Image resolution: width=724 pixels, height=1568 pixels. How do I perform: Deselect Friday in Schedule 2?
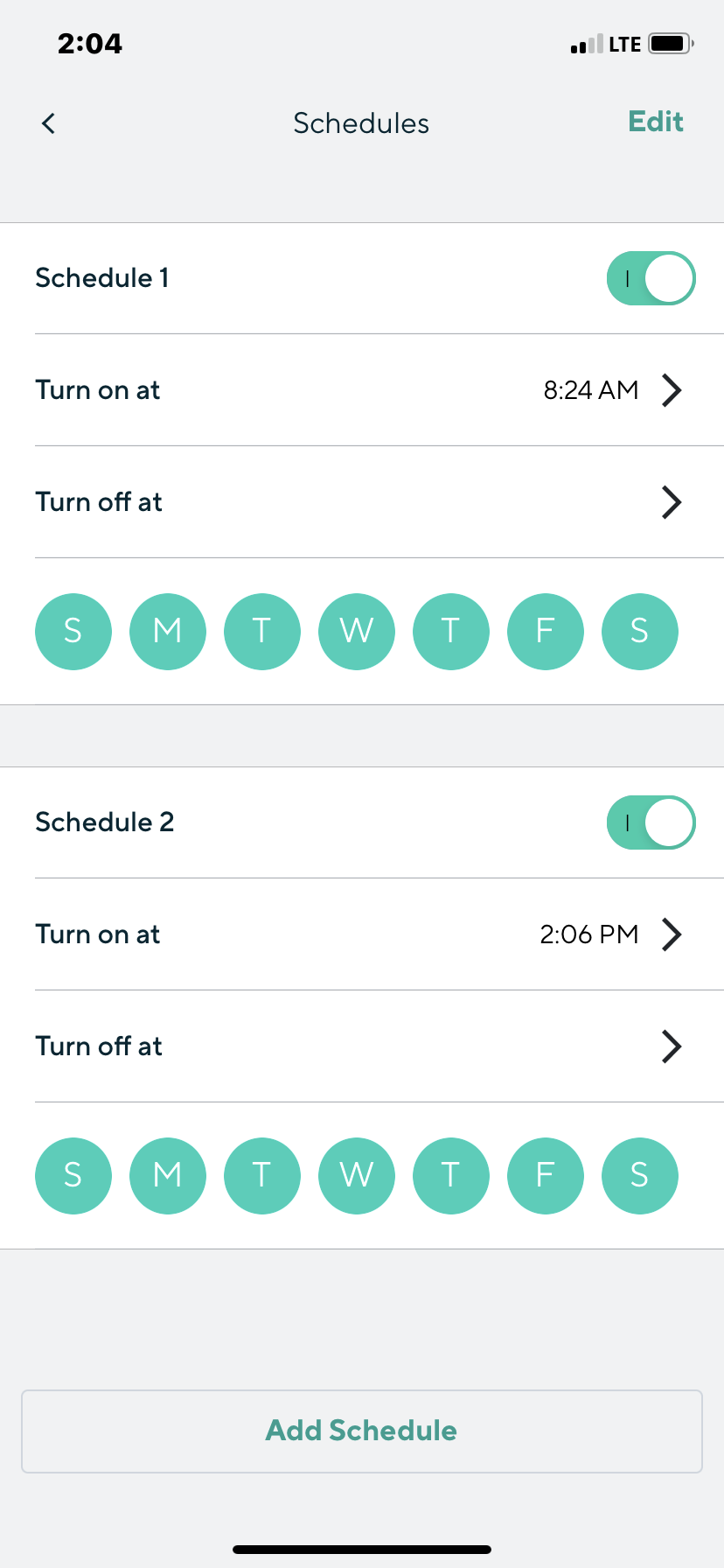click(x=546, y=1175)
